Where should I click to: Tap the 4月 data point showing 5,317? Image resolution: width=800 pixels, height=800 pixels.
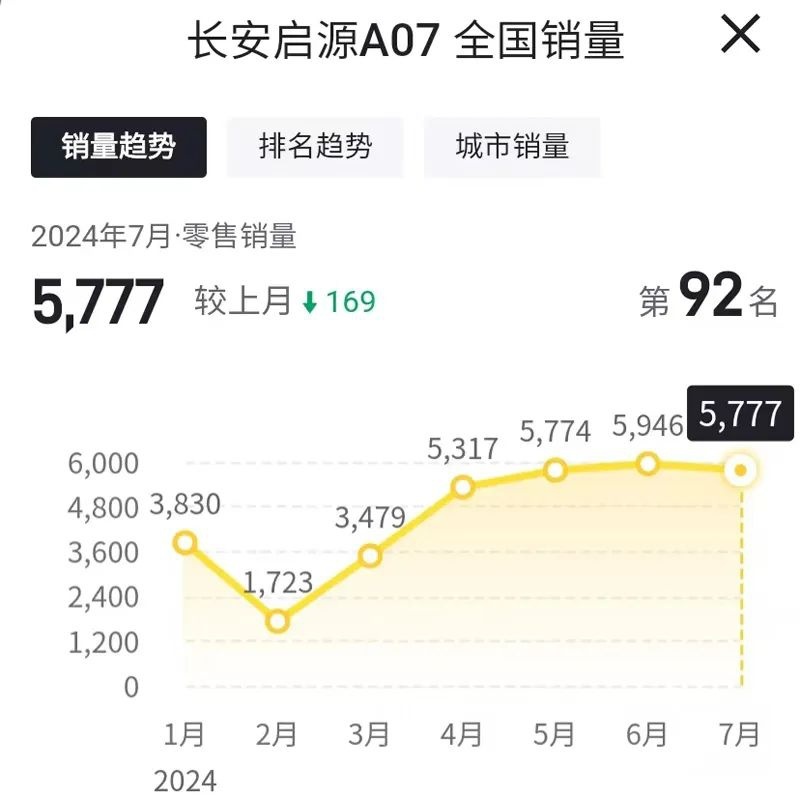pyautogui.click(x=462, y=487)
